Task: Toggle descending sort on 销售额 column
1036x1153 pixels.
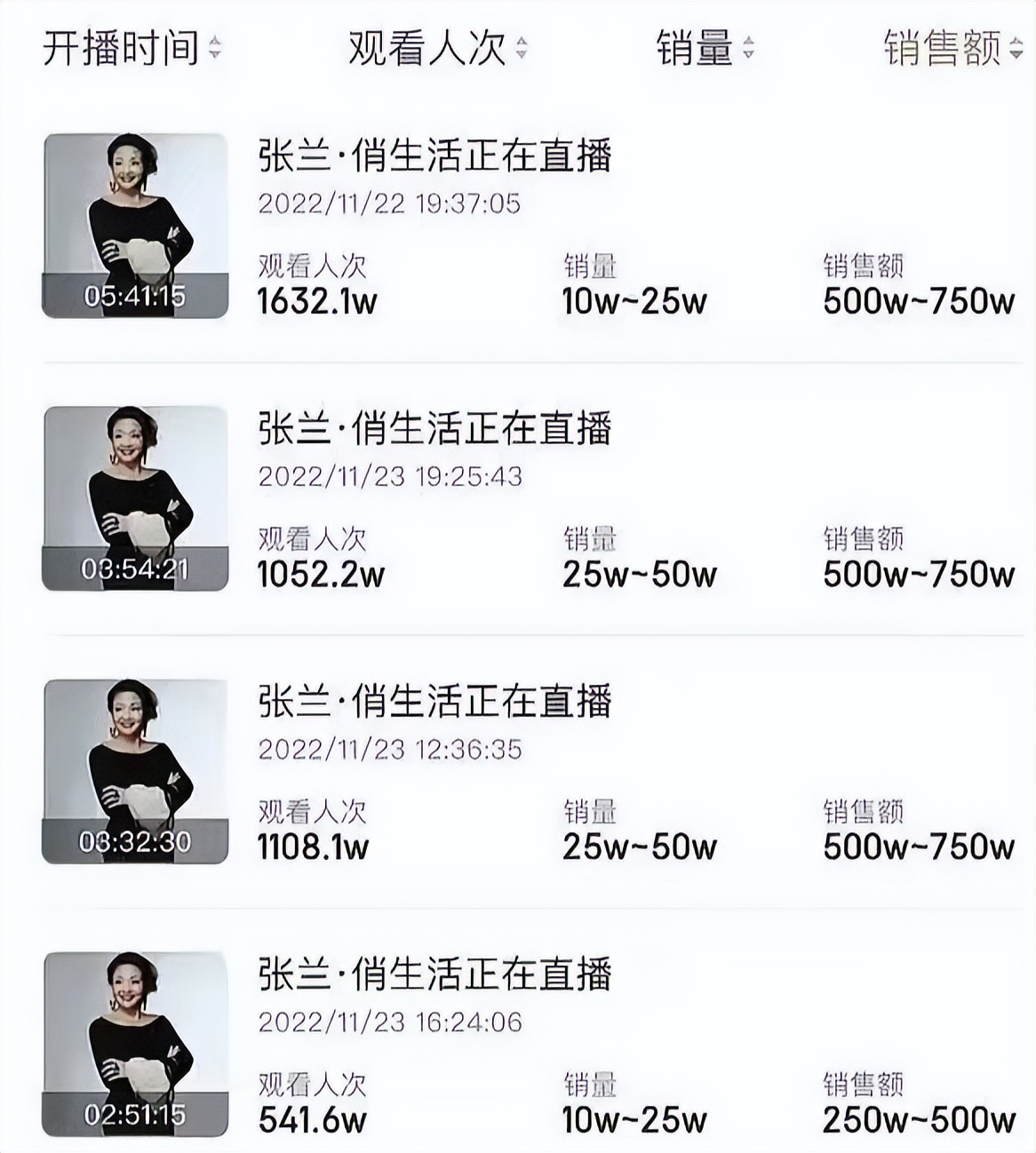Action: click(1015, 56)
